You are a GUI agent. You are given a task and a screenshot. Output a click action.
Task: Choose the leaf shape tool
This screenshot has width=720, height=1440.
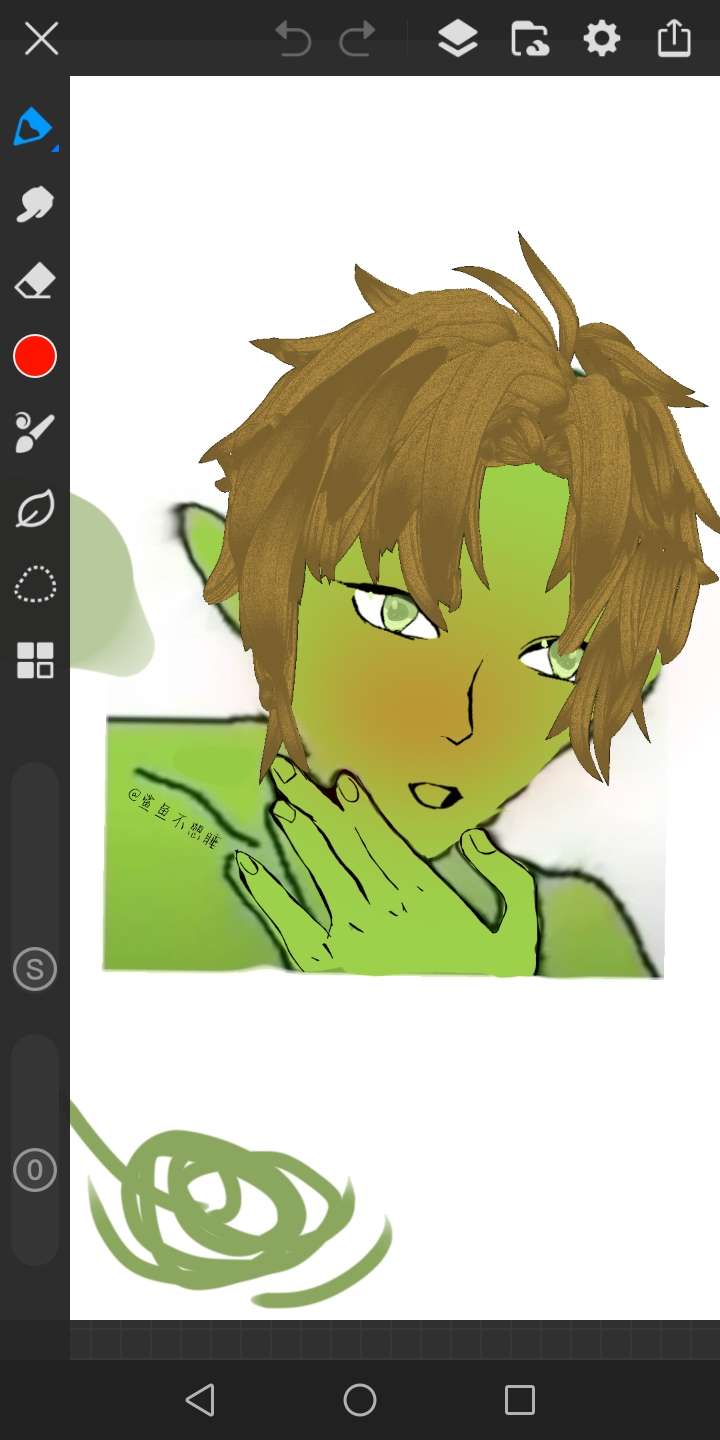pos(34,509)
